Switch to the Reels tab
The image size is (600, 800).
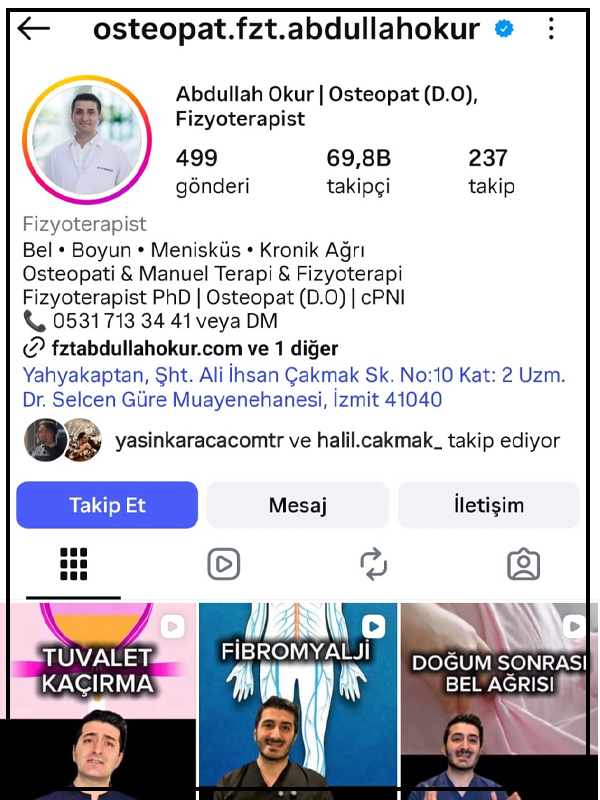point(224,565)
